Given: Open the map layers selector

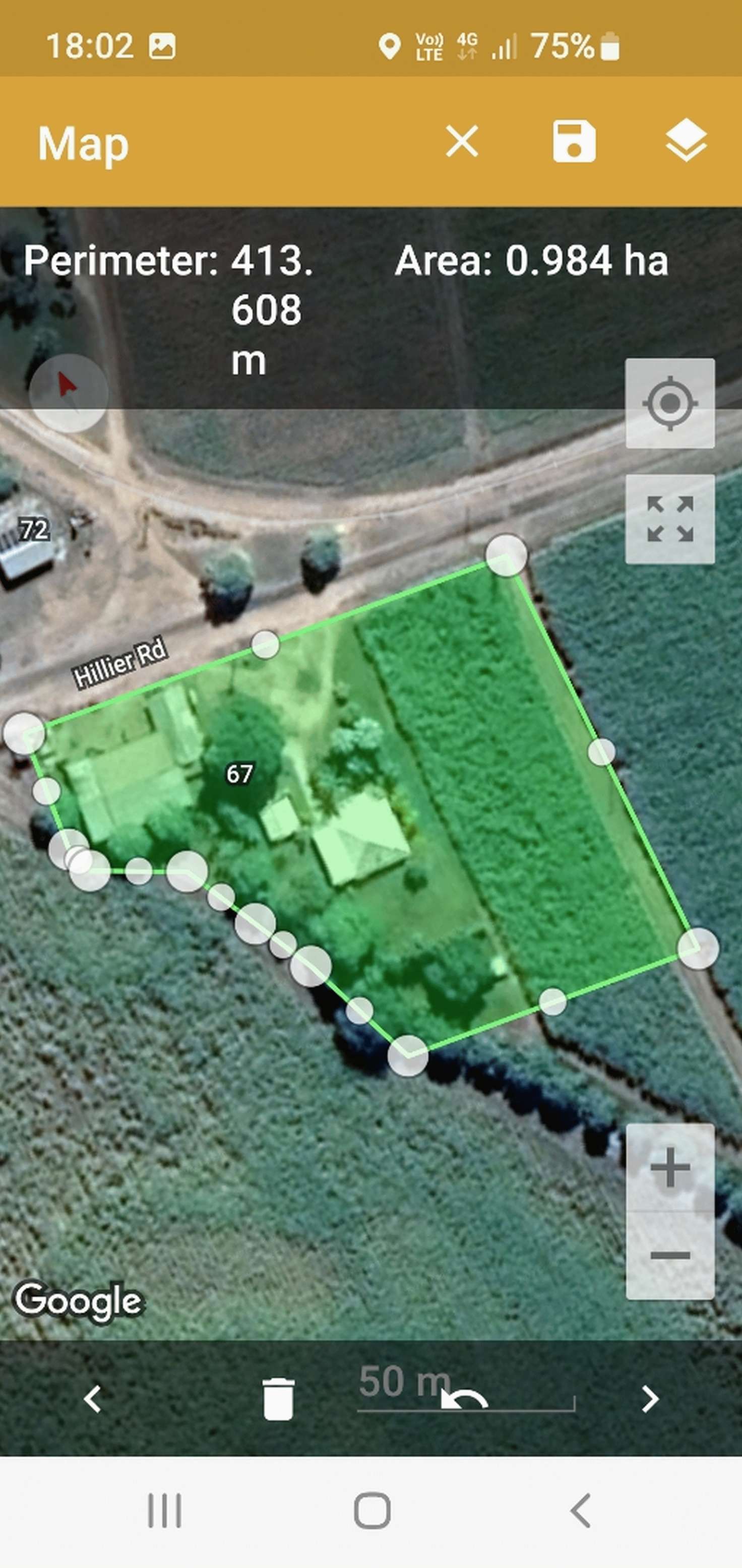Looking at the screenshot, I should point(686,141).
